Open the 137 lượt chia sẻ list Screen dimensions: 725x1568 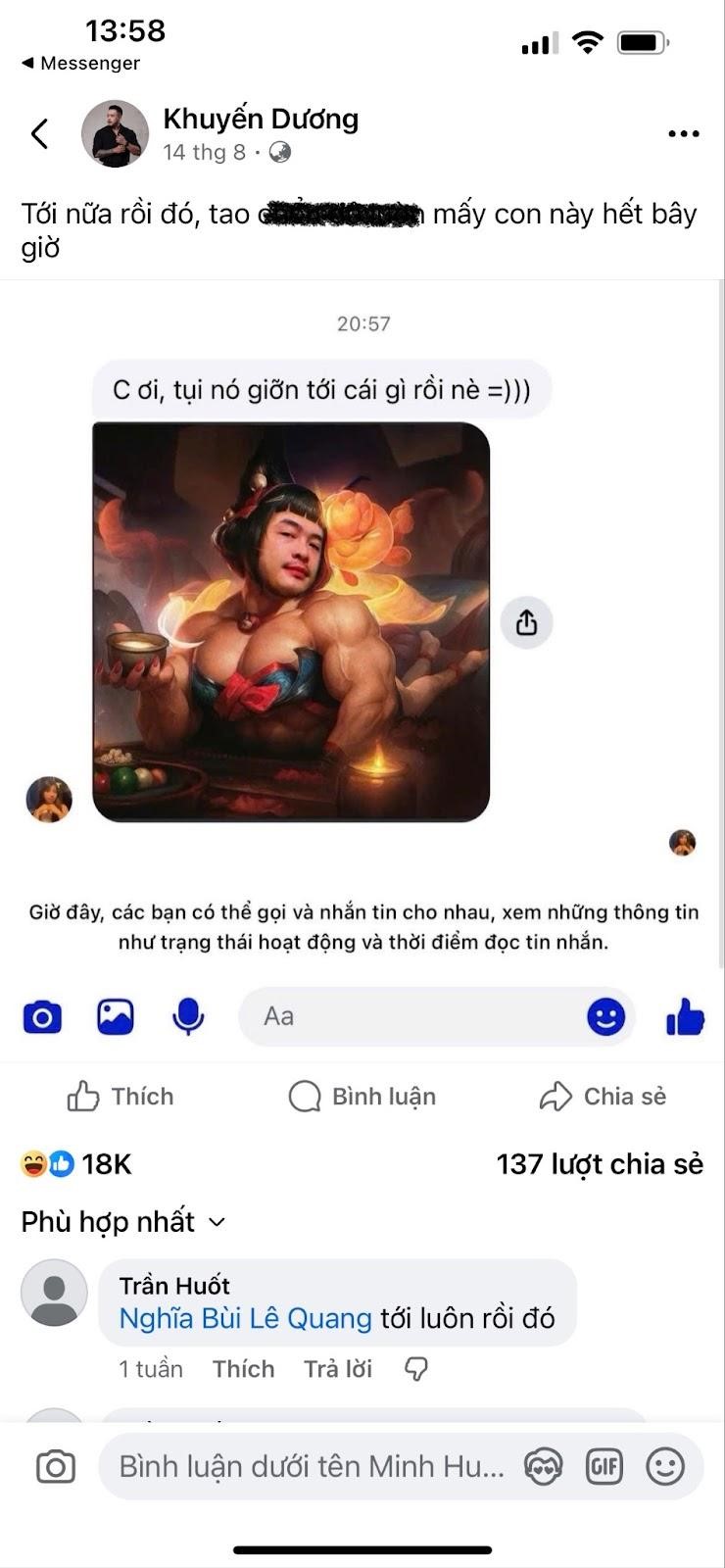(600, 1164)
